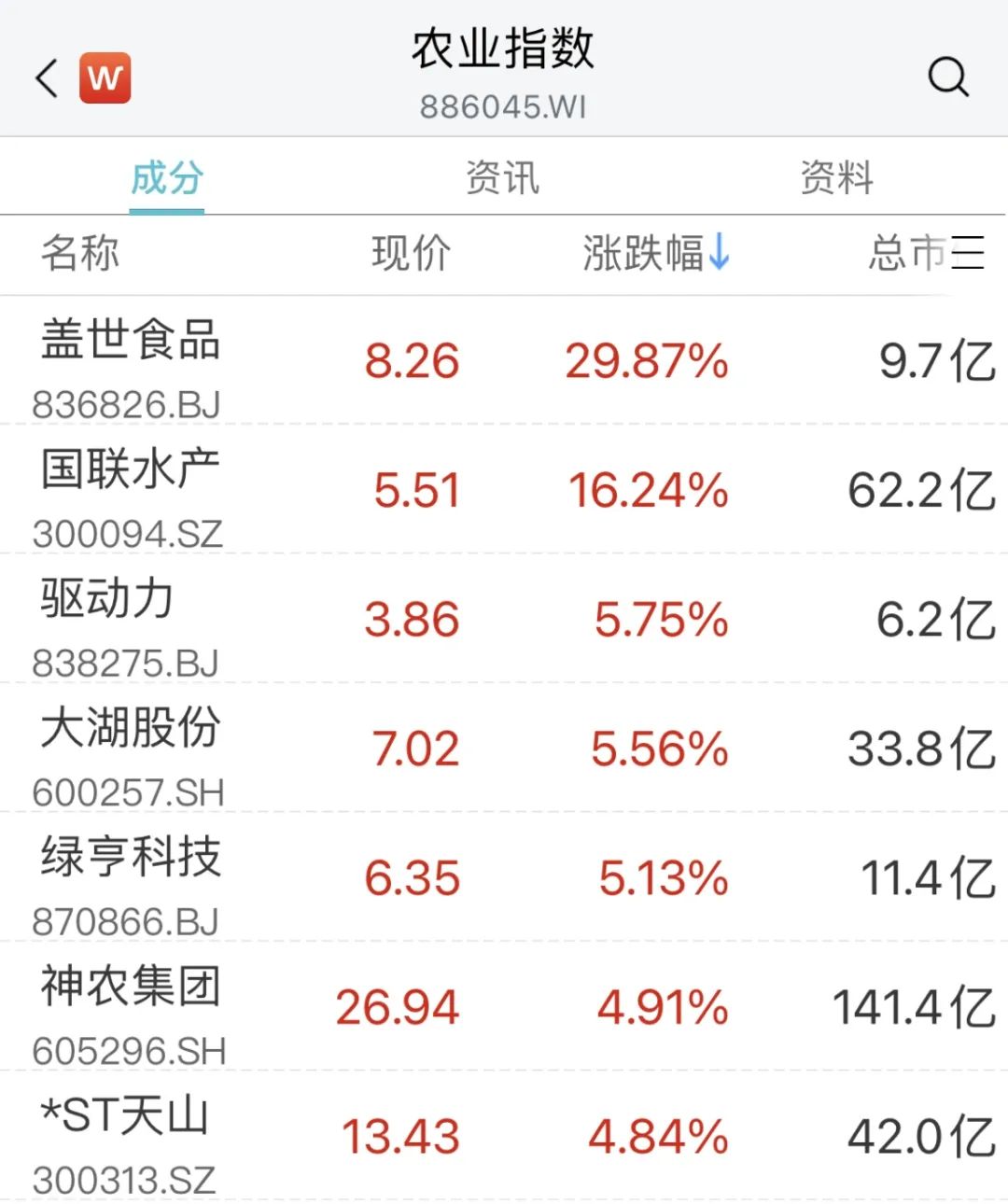Go back using the arrow icon
Viewport: 1008px width, 1204px height.
[x=47, y=77]
